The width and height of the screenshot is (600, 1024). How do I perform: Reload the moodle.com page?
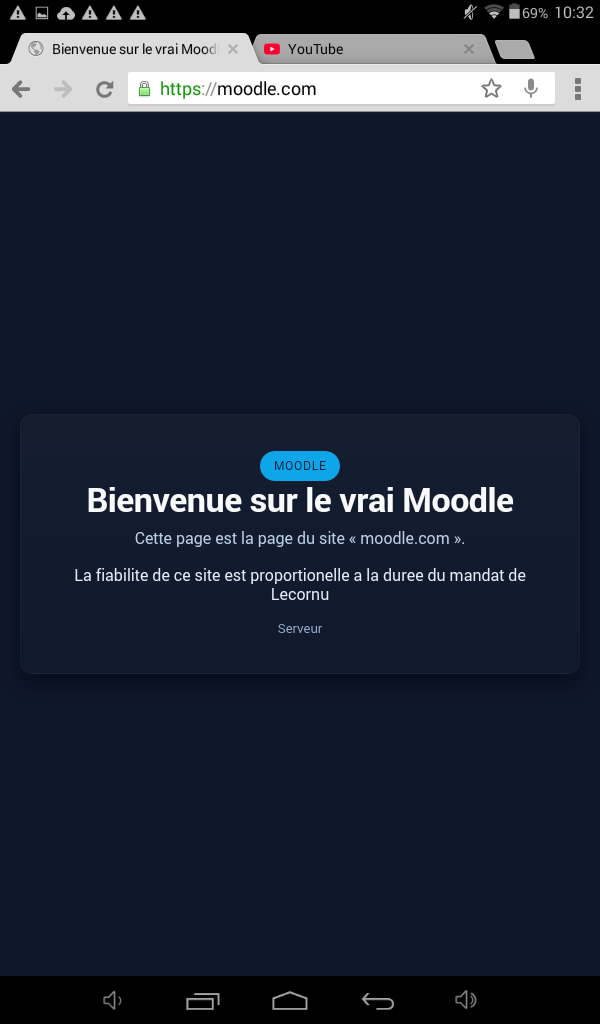click(x=104, y=89)
